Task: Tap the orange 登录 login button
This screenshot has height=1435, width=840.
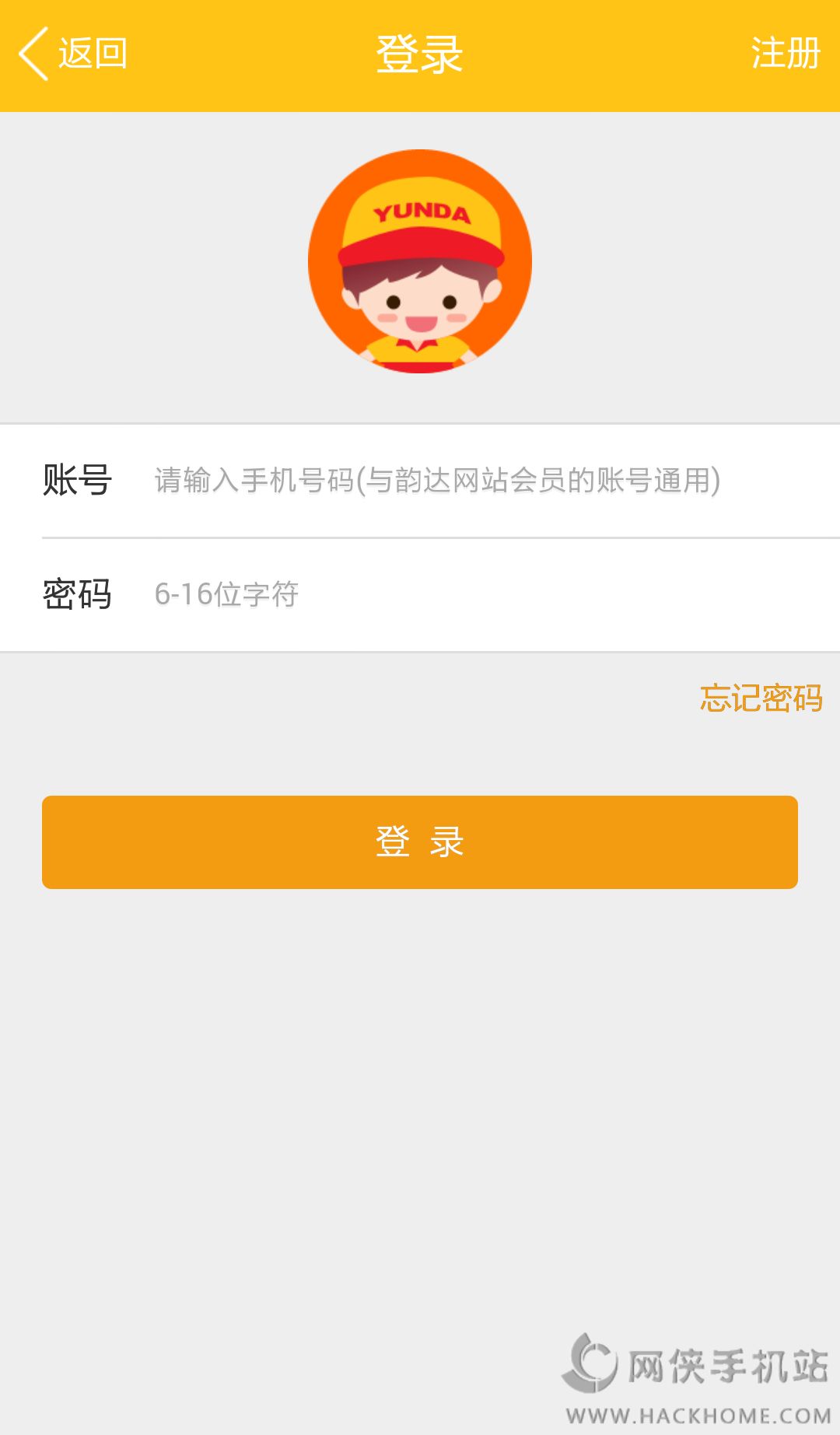Action: coord(420,842)
